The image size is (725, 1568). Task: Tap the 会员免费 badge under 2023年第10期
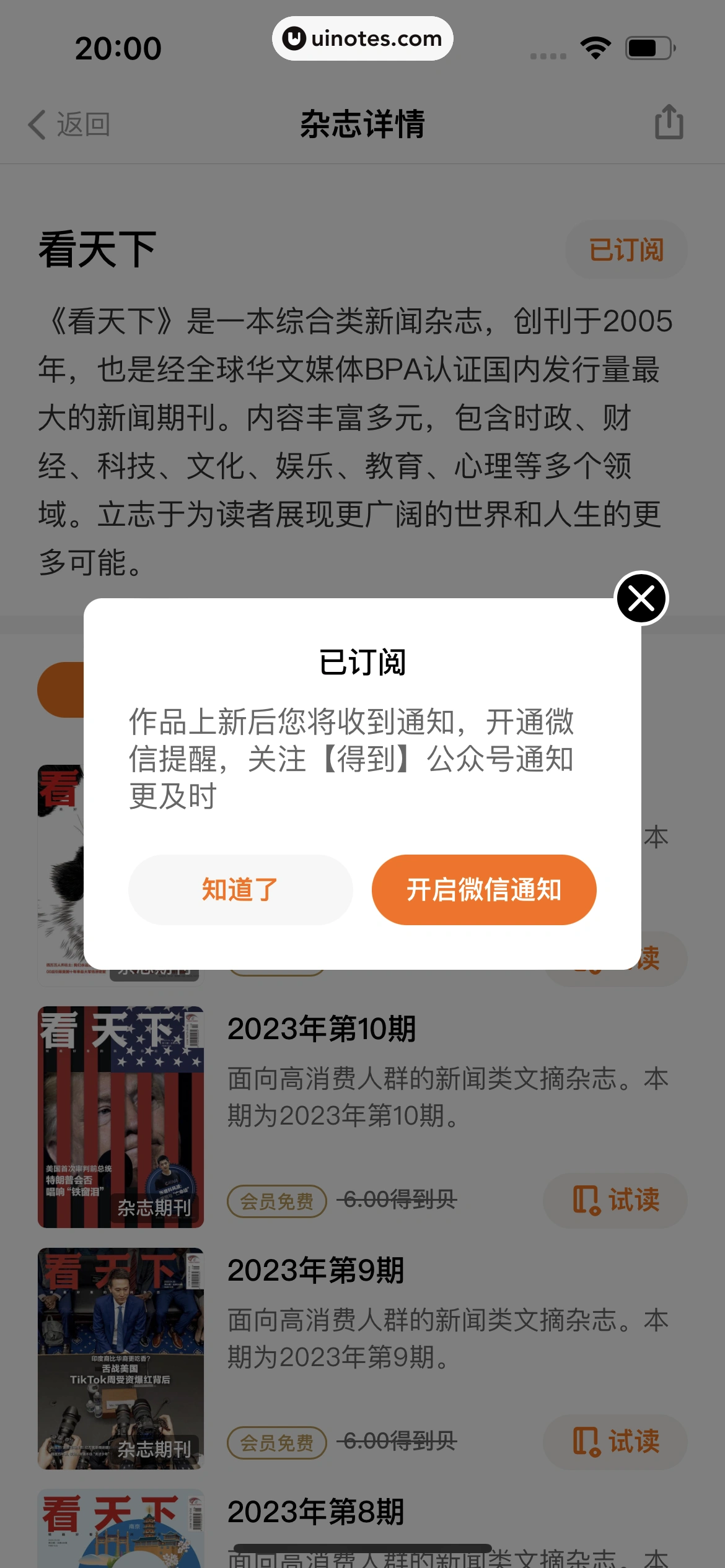276,1200
